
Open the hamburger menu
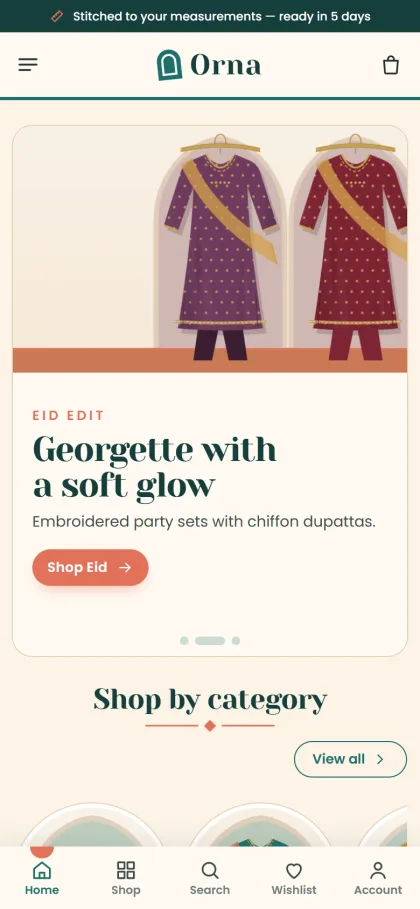[28, 65]
